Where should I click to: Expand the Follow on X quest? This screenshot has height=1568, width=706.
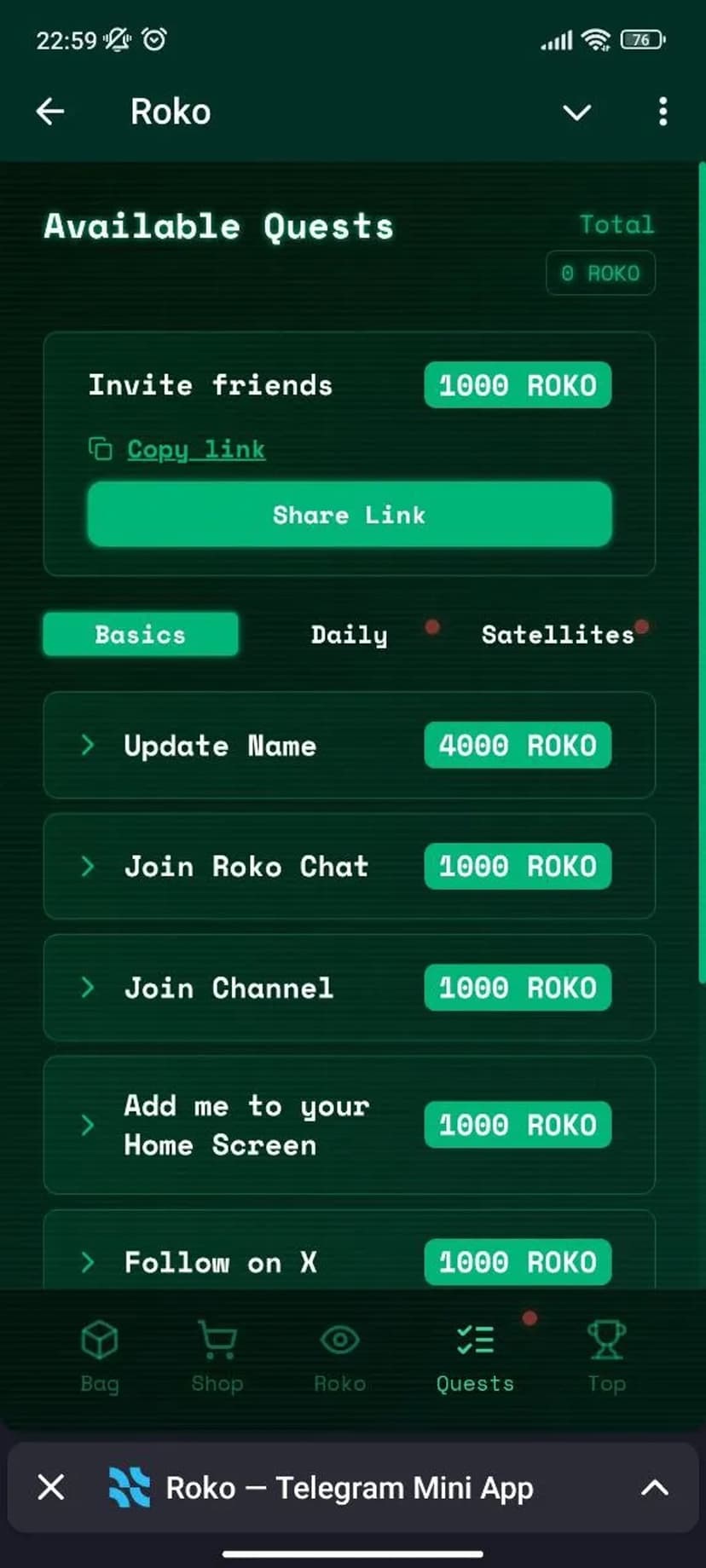click(349, 1261)
